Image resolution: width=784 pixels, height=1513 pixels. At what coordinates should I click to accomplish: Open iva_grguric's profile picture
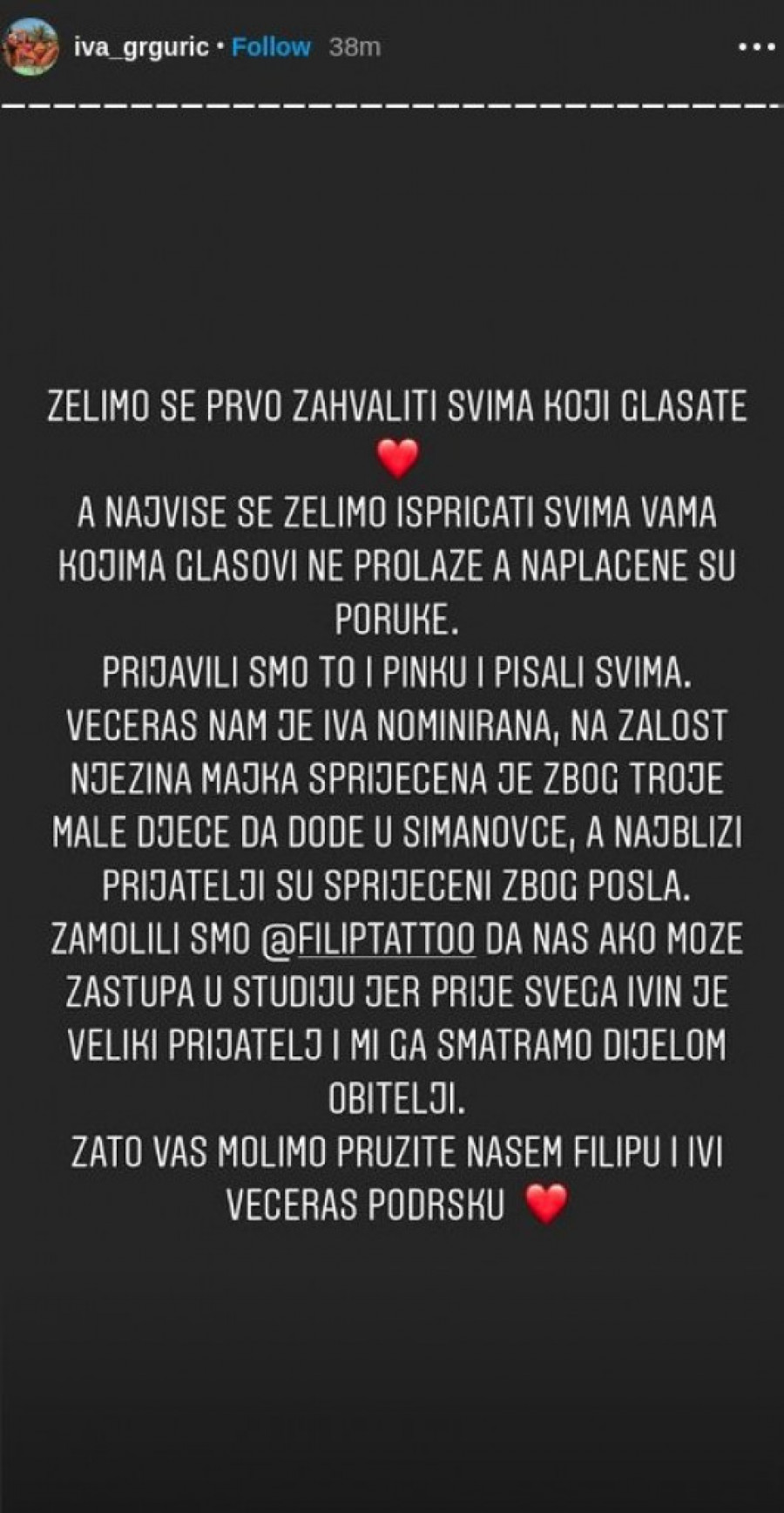click(x=30, y=46)
